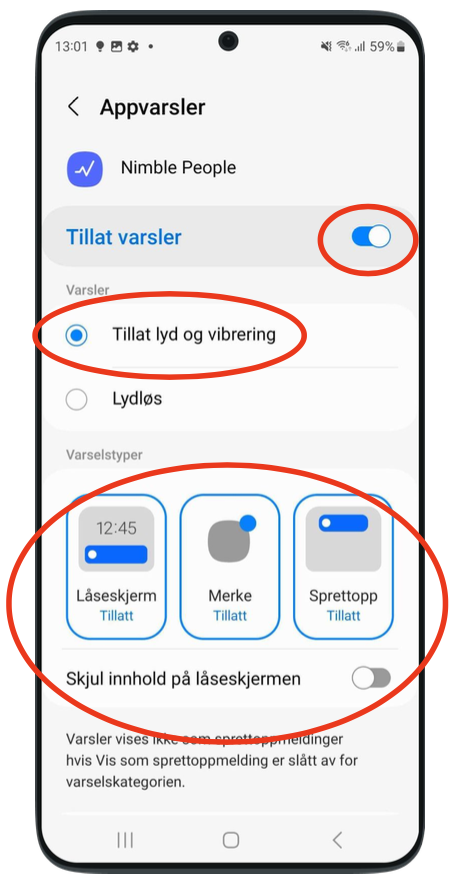
Task: Tap the Merke notification type
Action: [x=230, y=566]
